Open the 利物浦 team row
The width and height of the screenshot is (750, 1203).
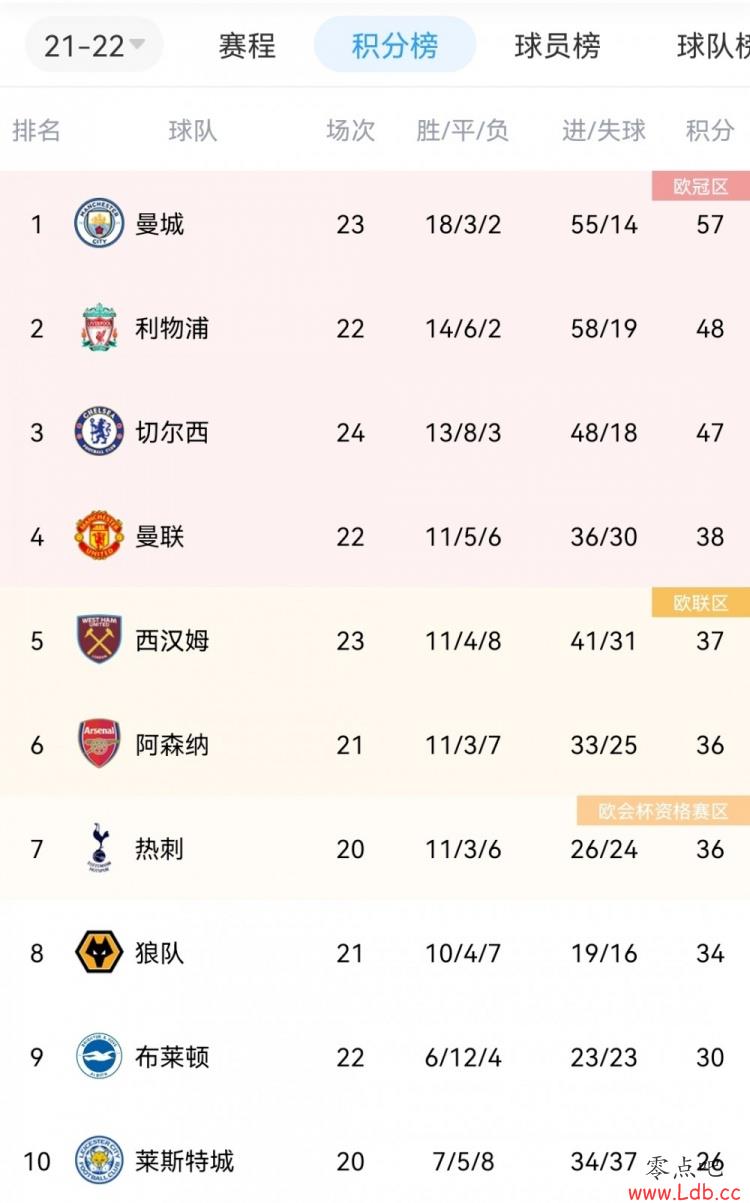pyautogui.click(x=375, y=328)
